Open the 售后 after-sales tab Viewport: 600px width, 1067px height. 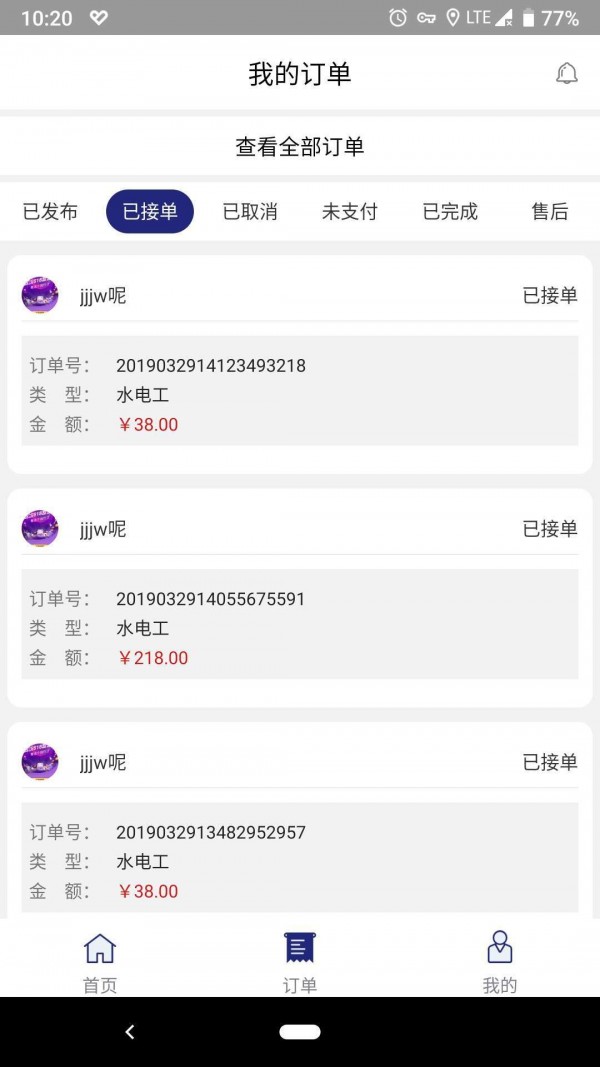pyautogui.click(x=550, y=212)
